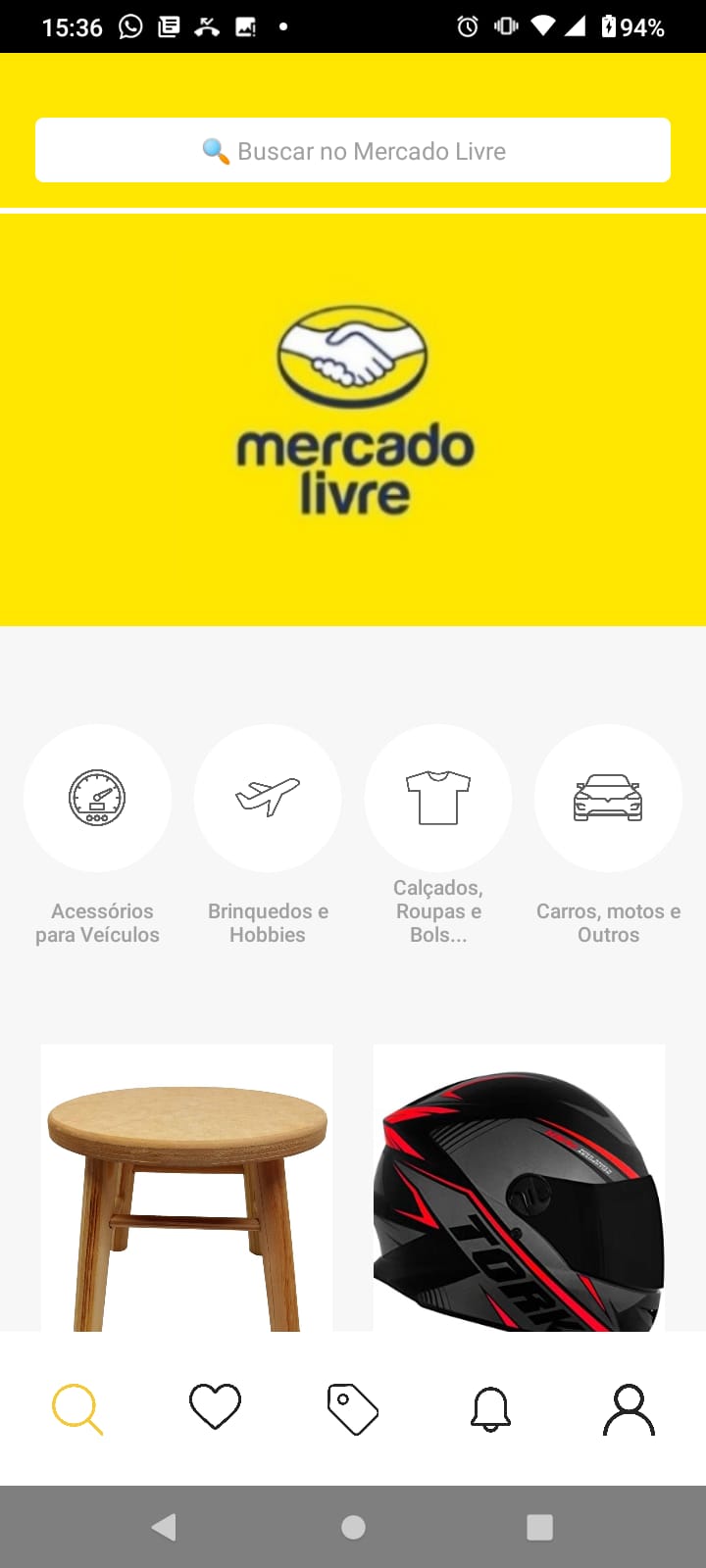The height and width of the screenshot is (1568, 706).
Task: Open offers with the price tag icon
Action: click(353, 1407)
